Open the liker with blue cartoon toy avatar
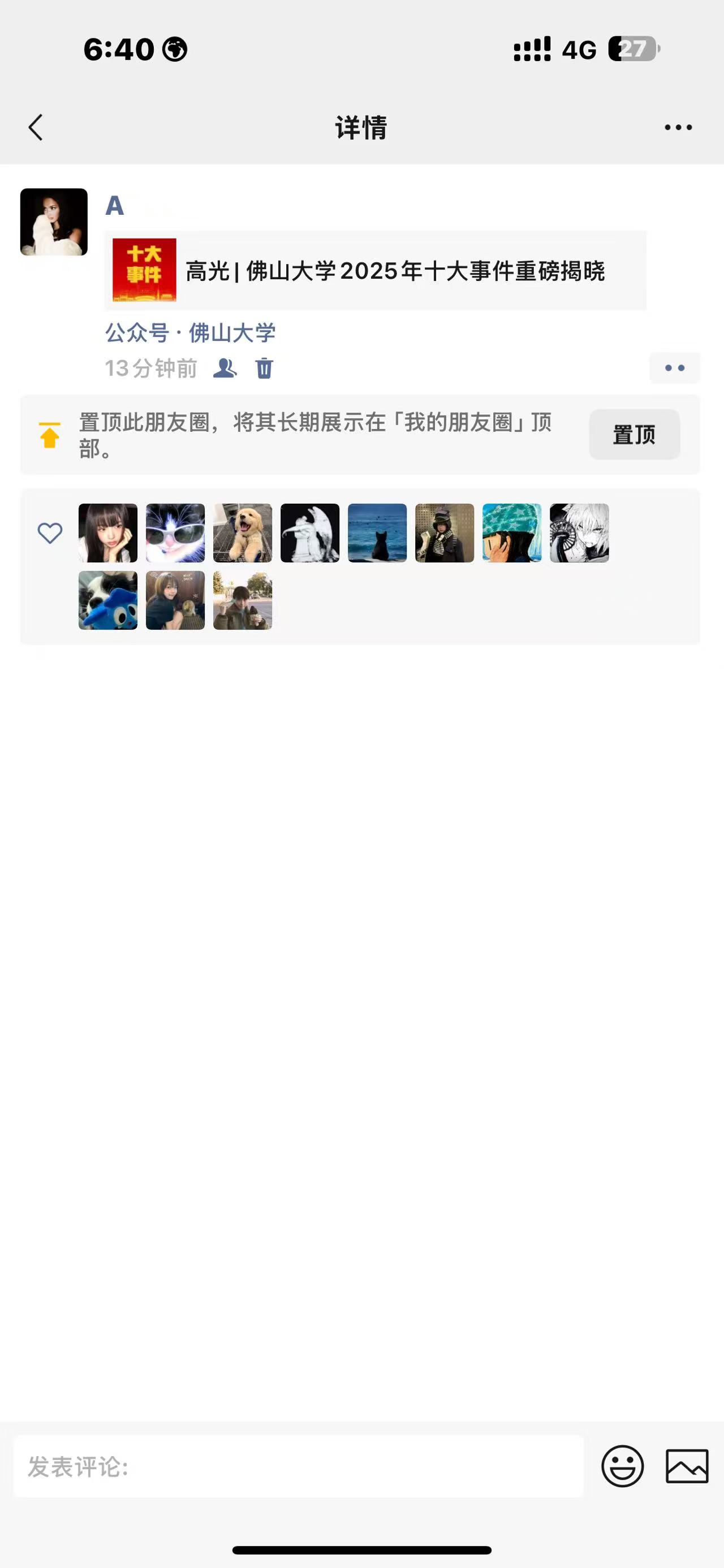 [108, 600]
